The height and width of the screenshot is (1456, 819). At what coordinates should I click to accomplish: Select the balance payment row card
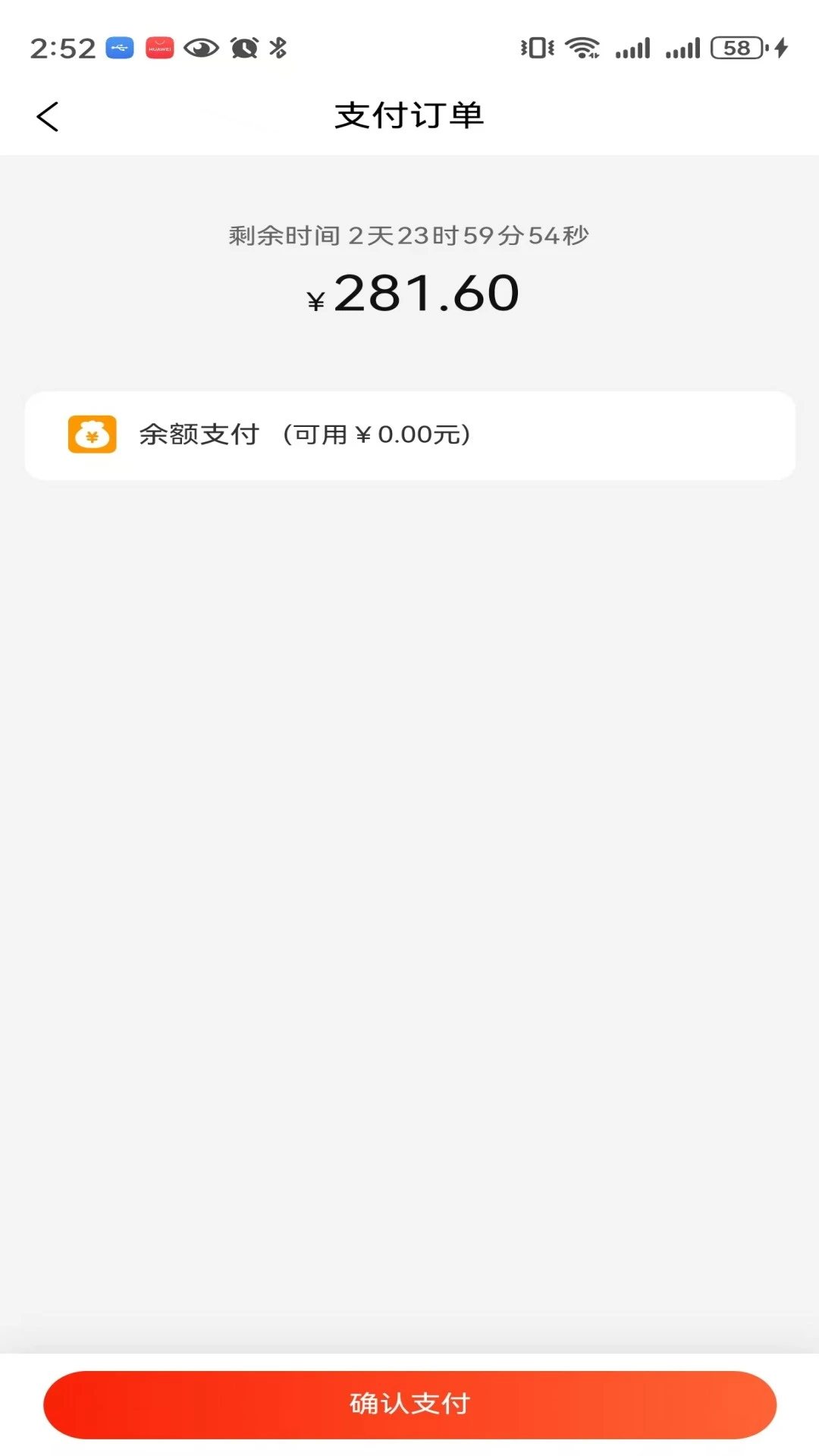(409, 435)
